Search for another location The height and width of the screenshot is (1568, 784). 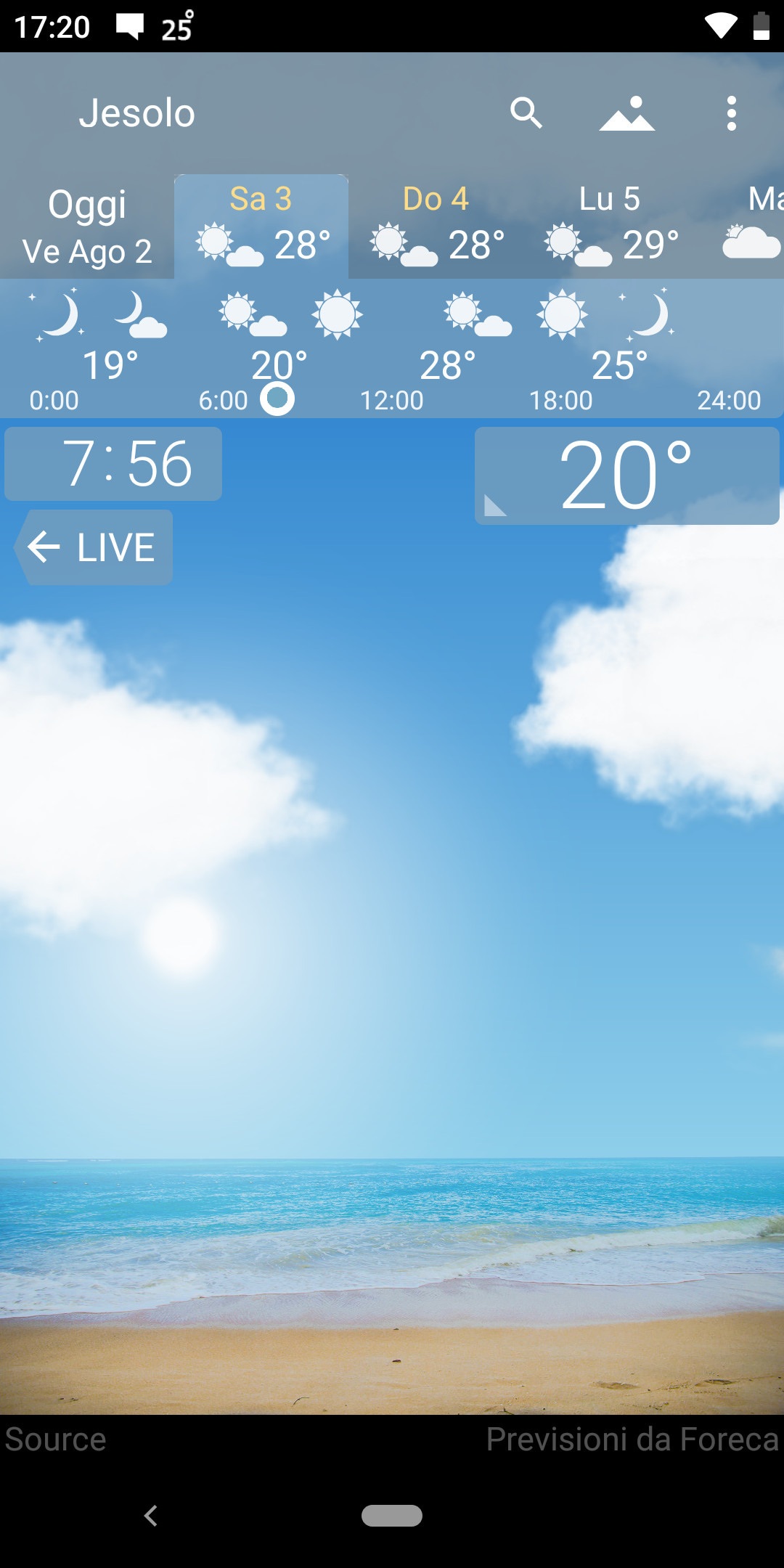(x=526, y=113)
